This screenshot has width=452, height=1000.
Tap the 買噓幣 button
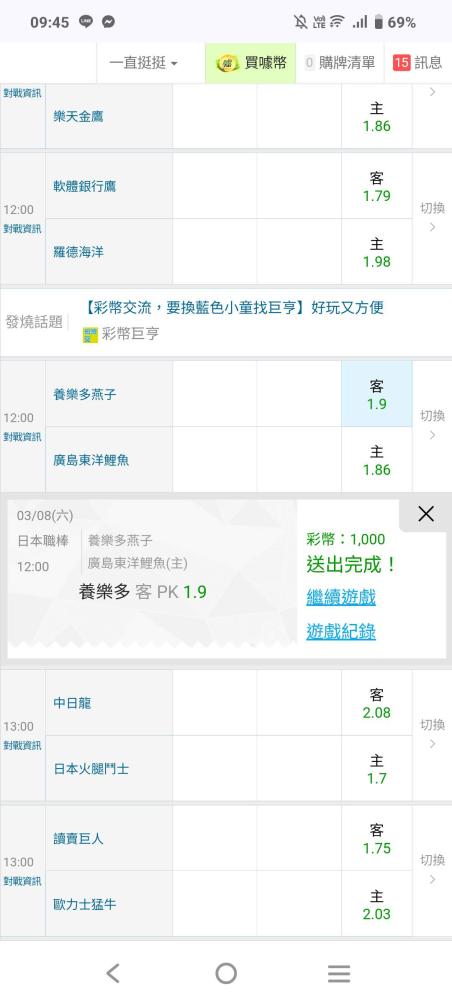coord(251,62)
